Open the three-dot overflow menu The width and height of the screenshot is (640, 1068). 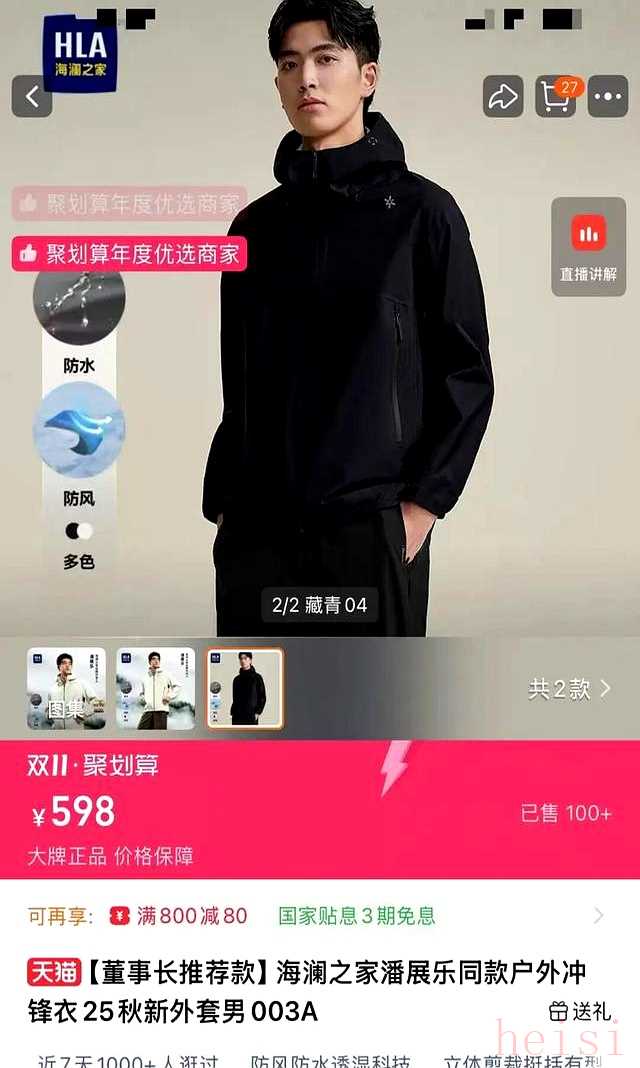(x=608, y=97)
